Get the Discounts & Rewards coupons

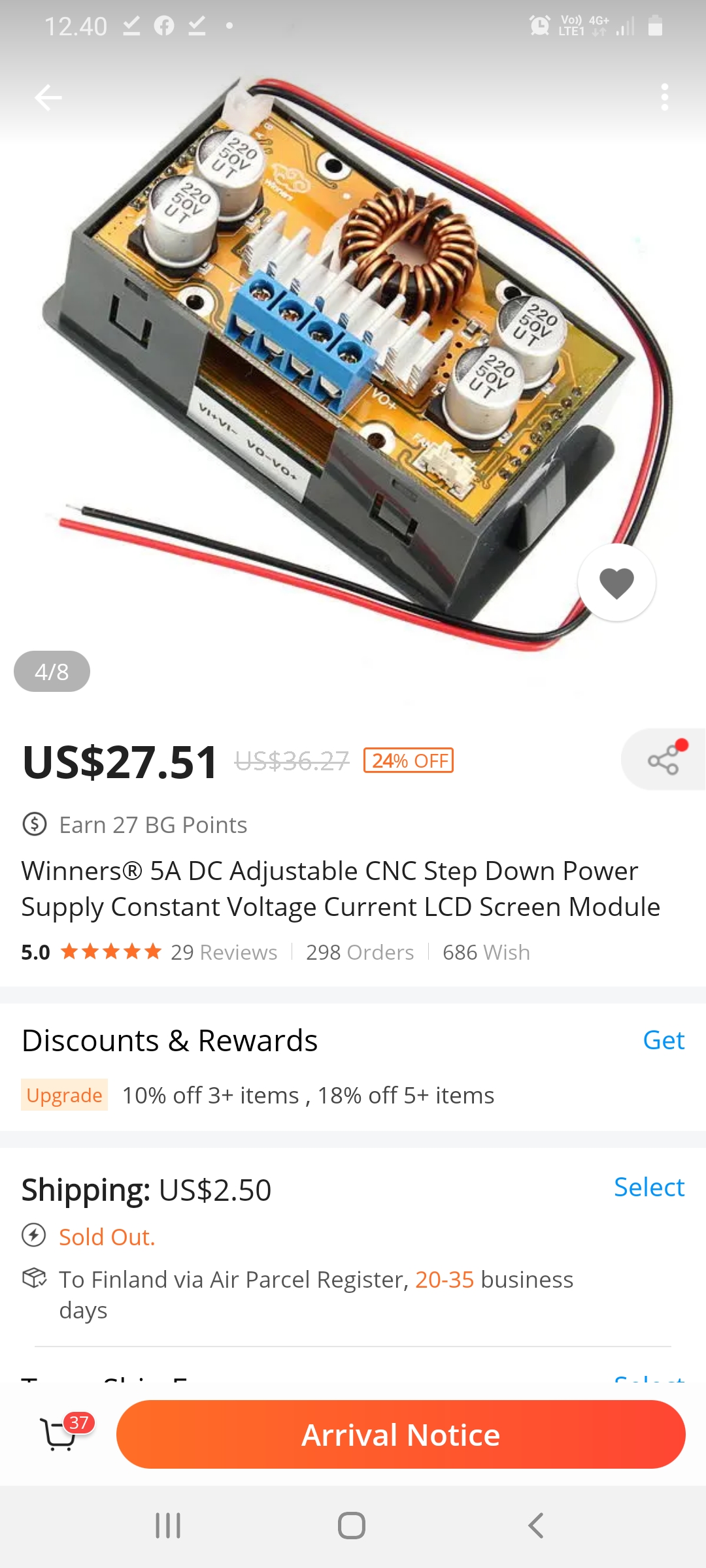click(x=664, y=1039)
